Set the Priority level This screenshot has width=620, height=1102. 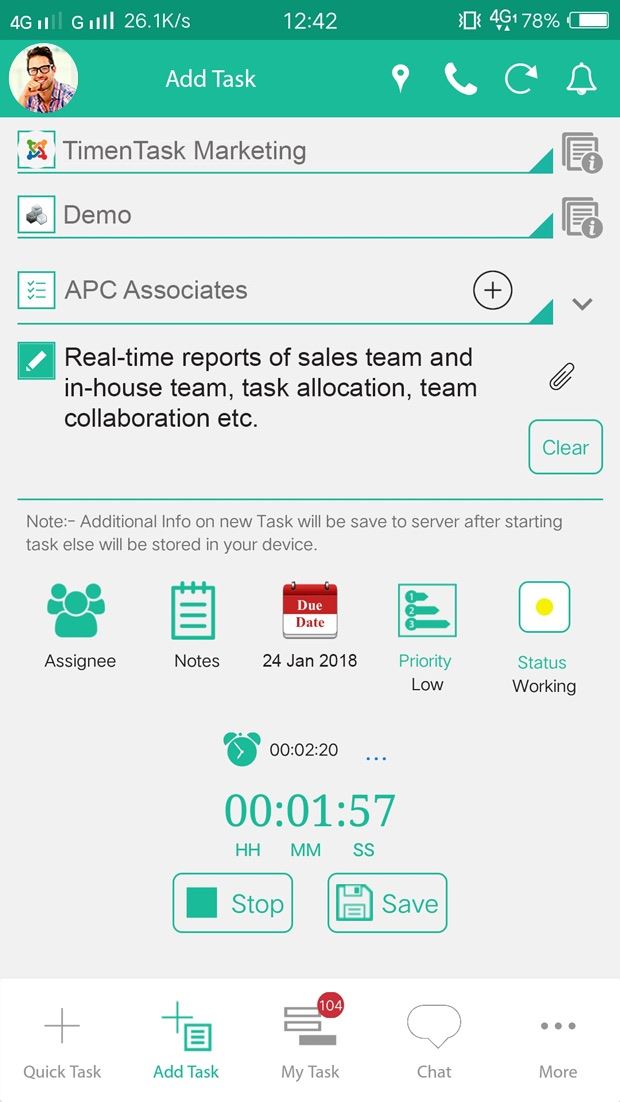pos(426,637)
